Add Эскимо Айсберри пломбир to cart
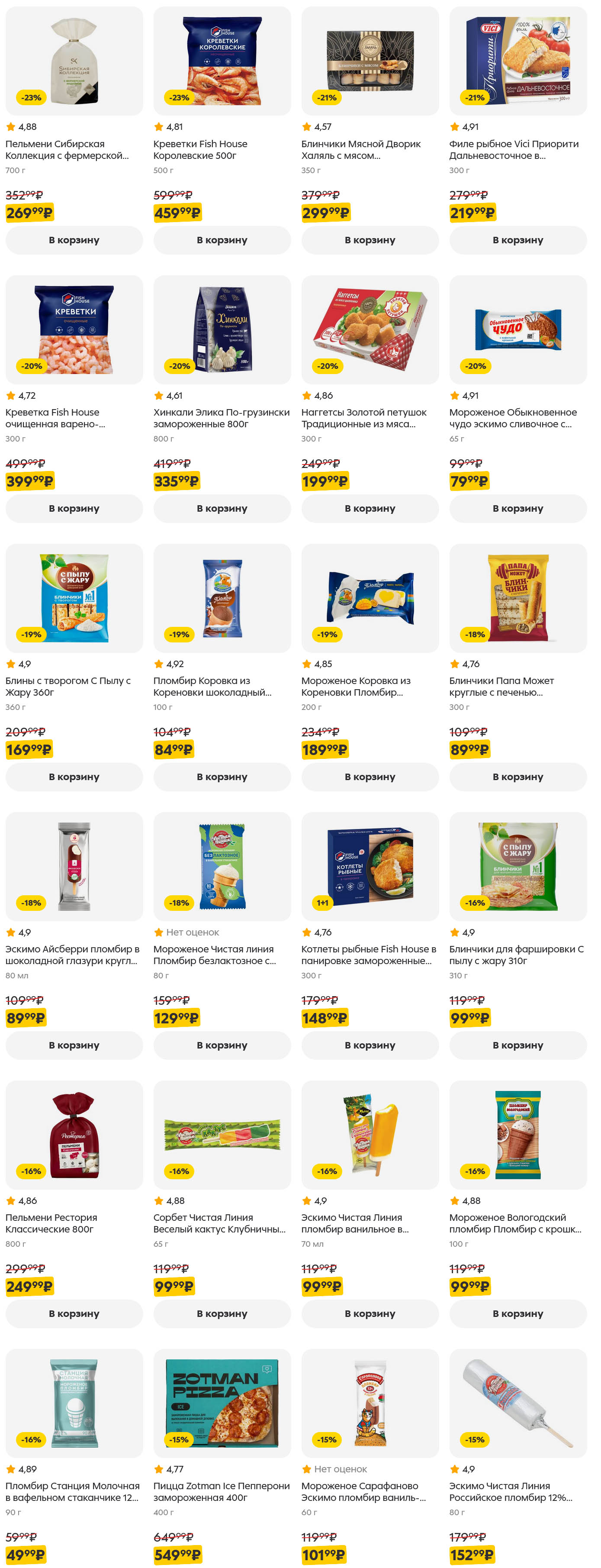Image resolution: width=601 pixels, height=1568 pixels. pos(74,1045)
